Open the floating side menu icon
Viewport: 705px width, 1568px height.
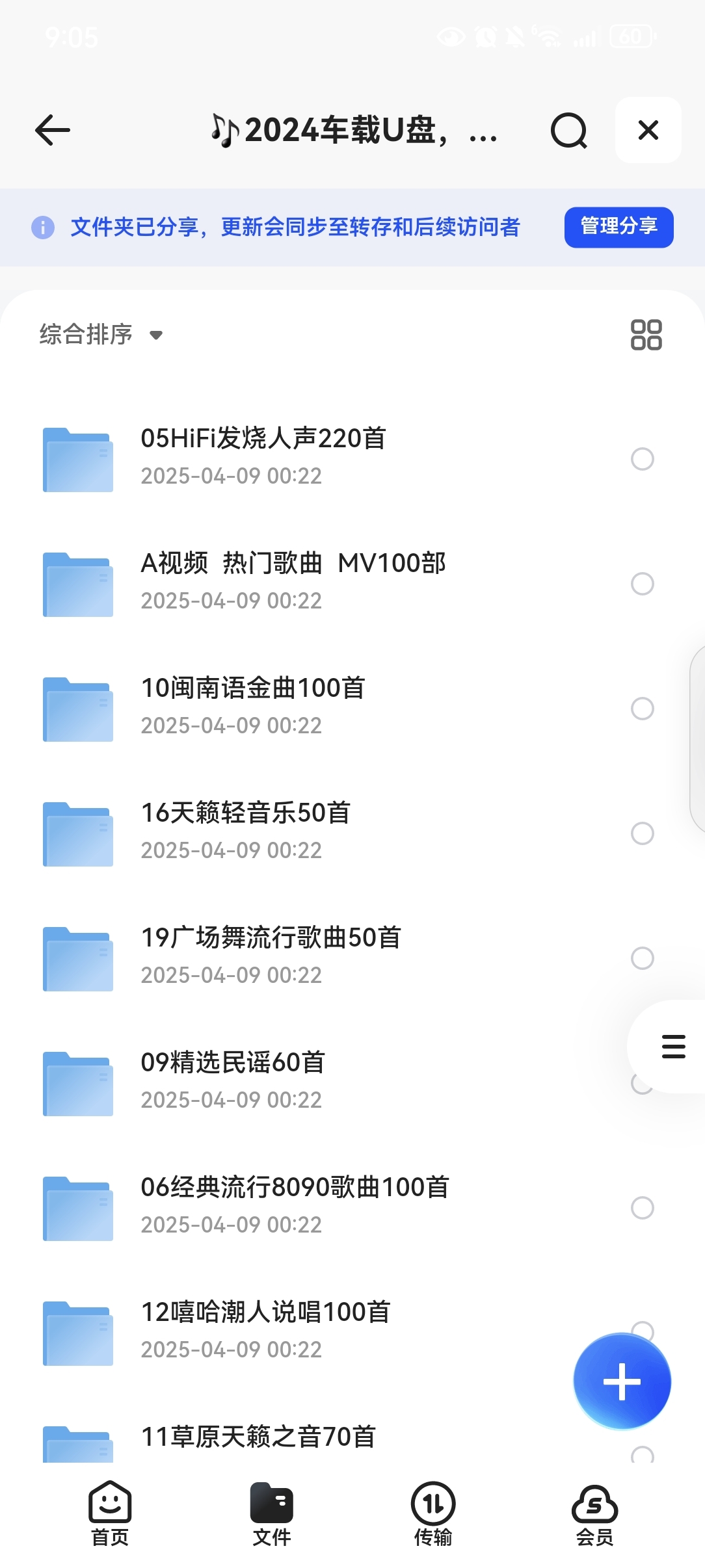point(673,1046)
